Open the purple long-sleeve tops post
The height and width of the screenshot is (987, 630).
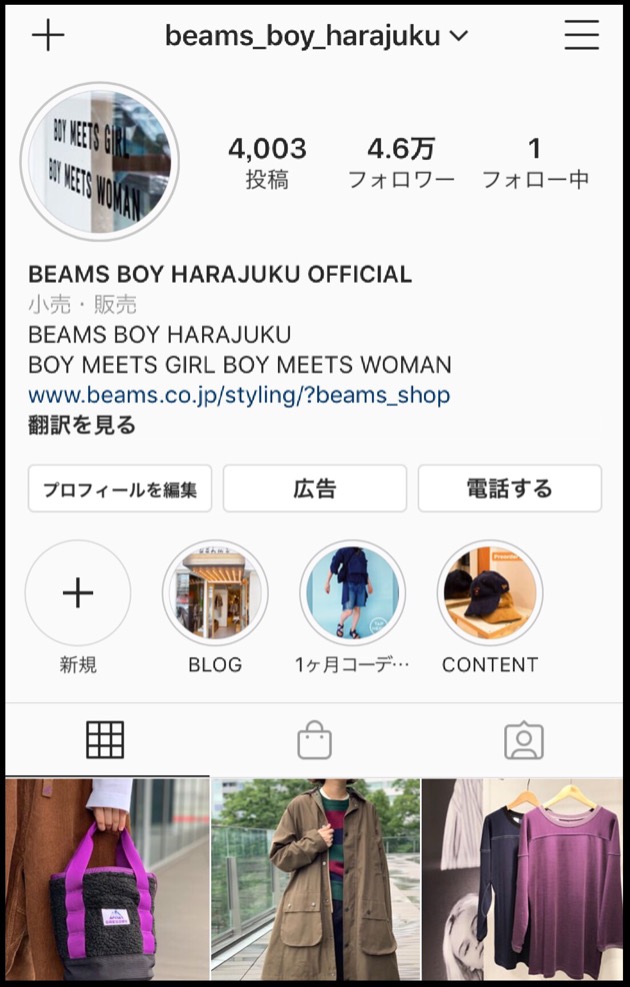(x=523, y=880)
